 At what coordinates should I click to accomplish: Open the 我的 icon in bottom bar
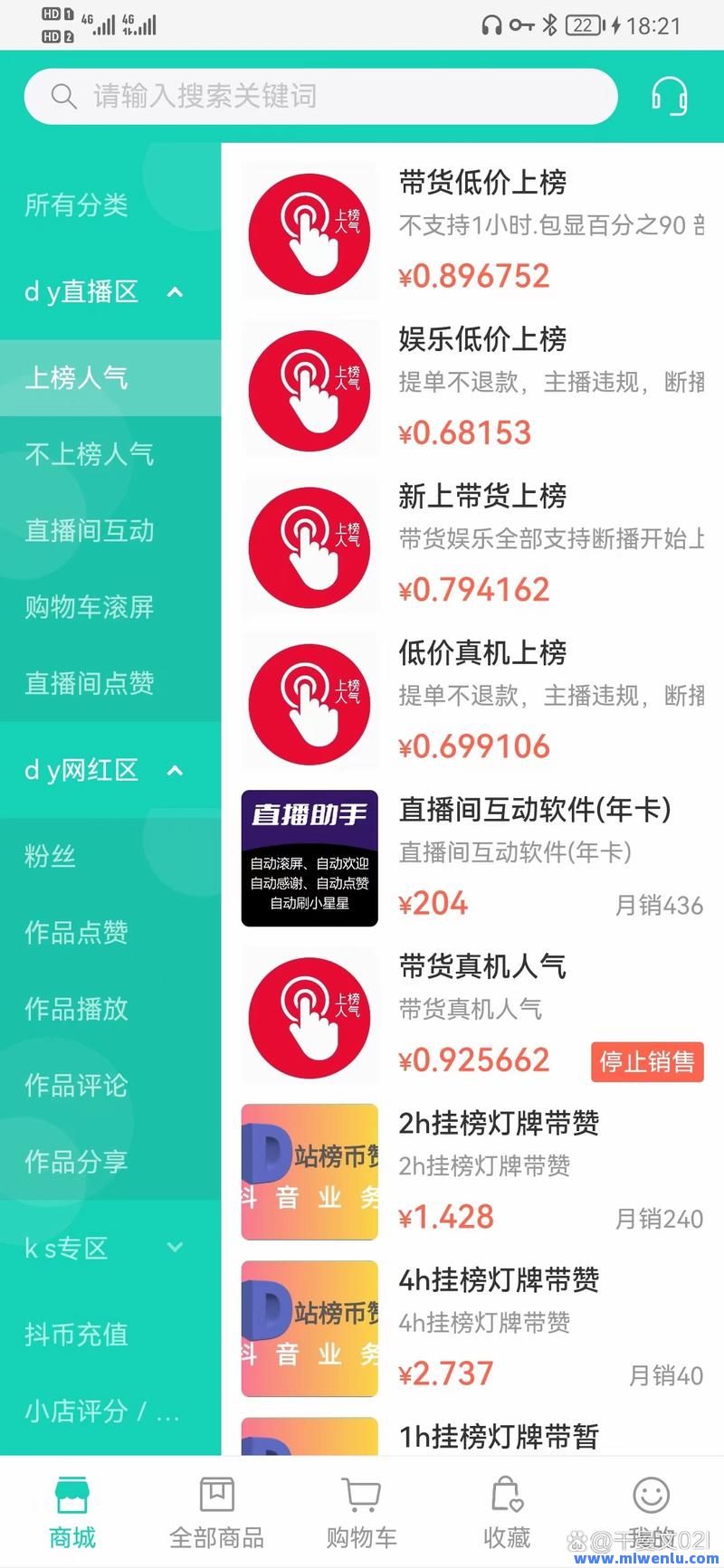[x=650, y=1492]
